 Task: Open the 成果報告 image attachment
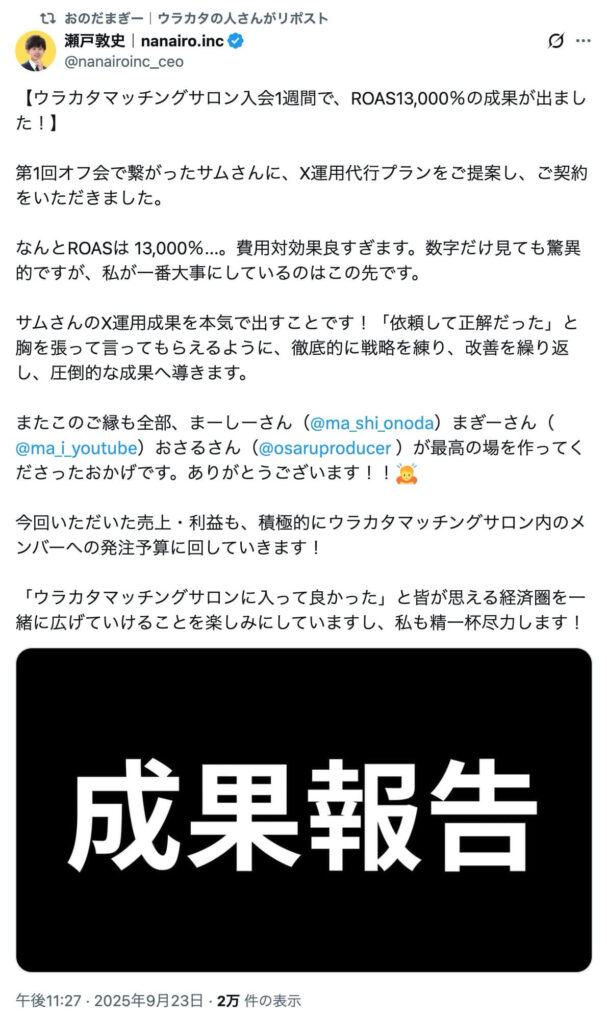[303, 809]
